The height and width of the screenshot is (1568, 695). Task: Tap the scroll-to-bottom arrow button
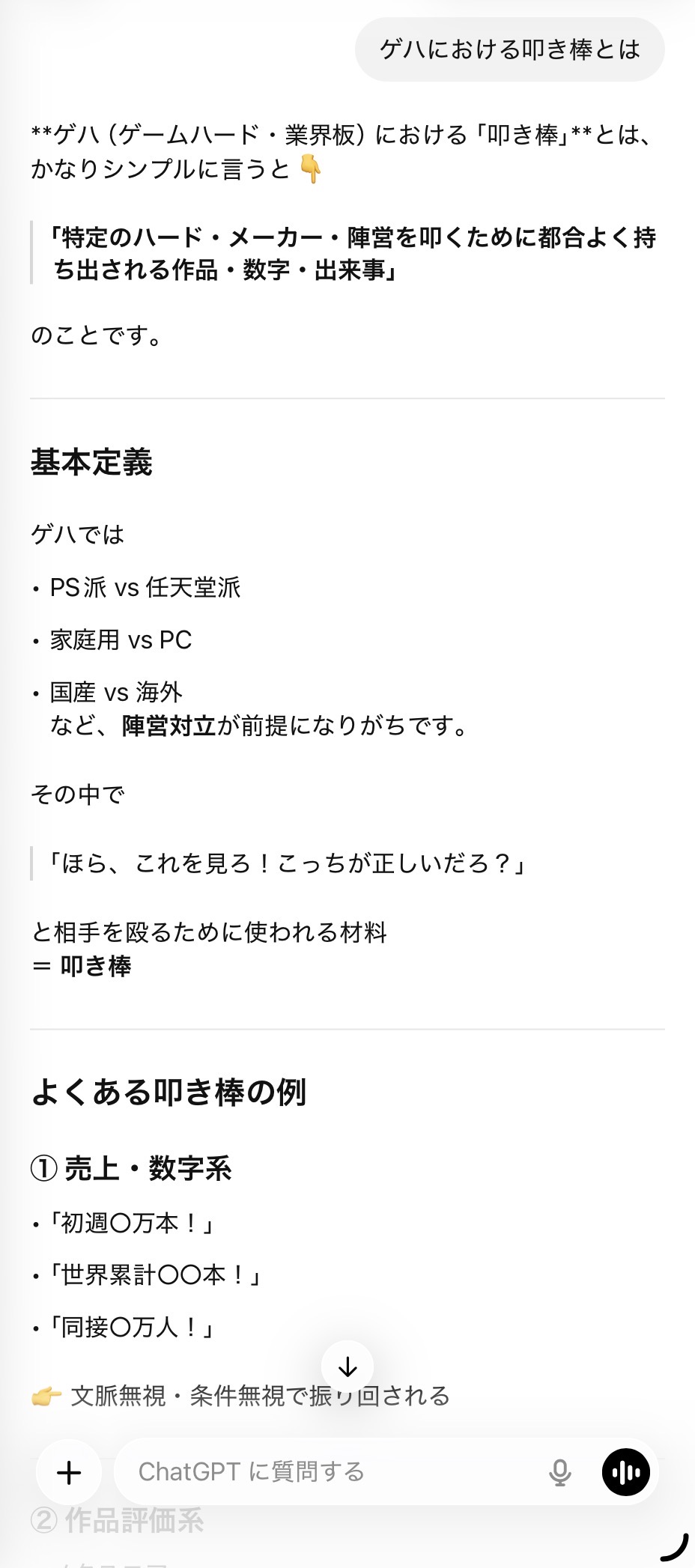click(347, 1367)
